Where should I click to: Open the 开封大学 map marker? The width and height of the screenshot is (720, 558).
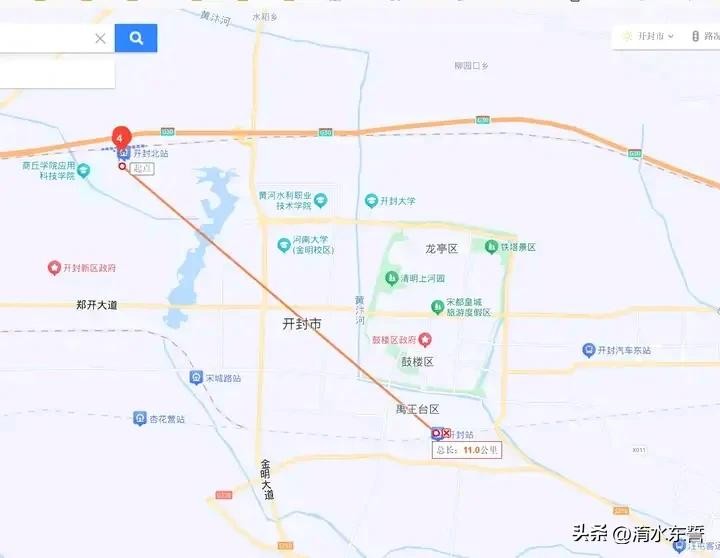[371, 201]
